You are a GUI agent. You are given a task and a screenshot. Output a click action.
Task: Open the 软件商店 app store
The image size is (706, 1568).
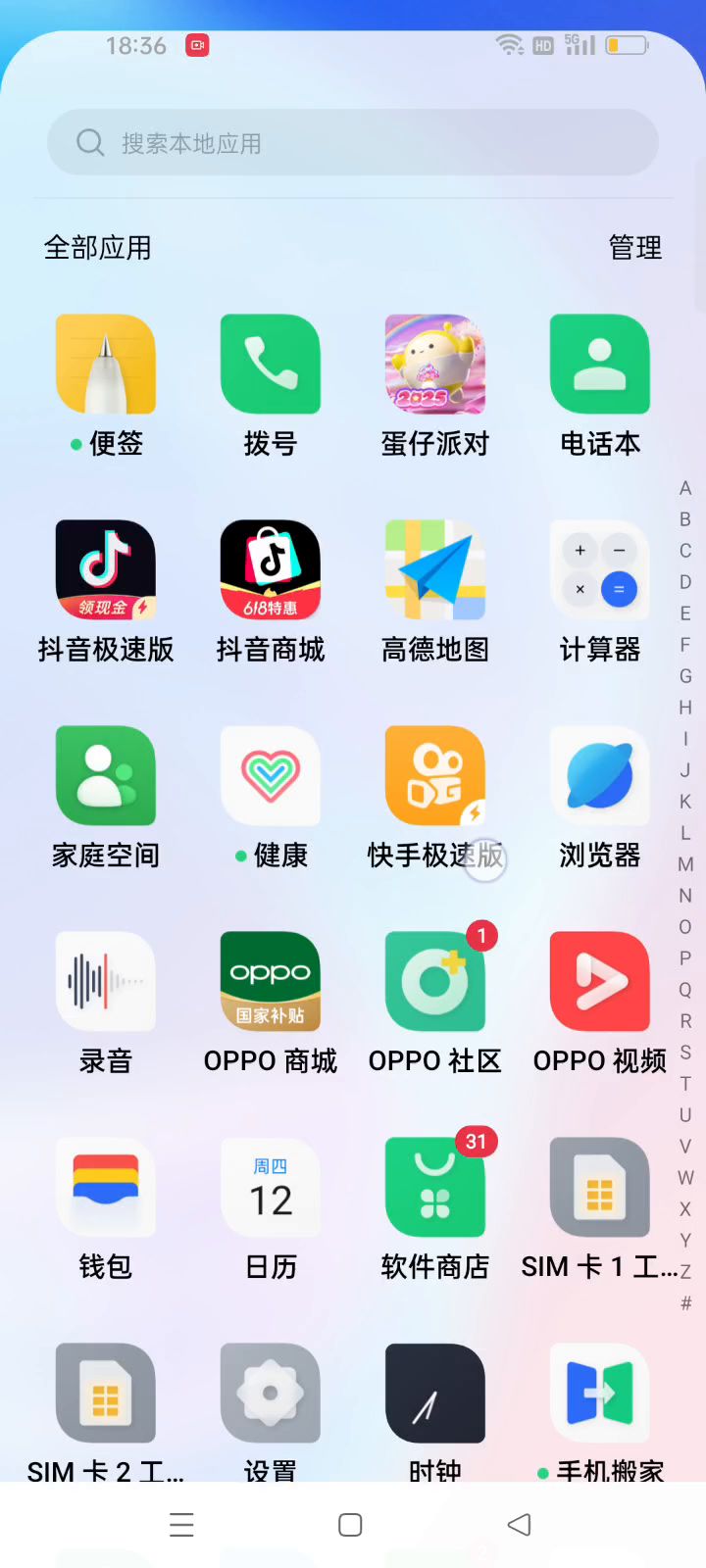435,1188
